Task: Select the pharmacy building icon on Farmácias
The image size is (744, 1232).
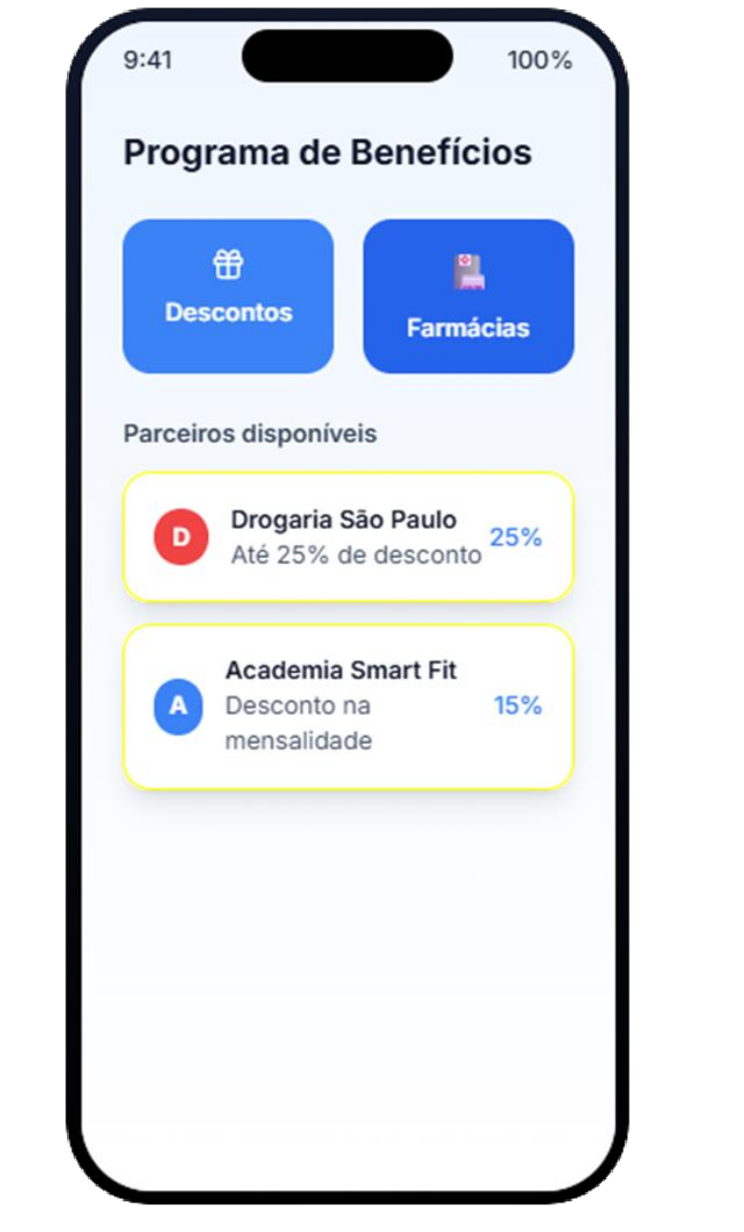Action: [x=468, y=269]
